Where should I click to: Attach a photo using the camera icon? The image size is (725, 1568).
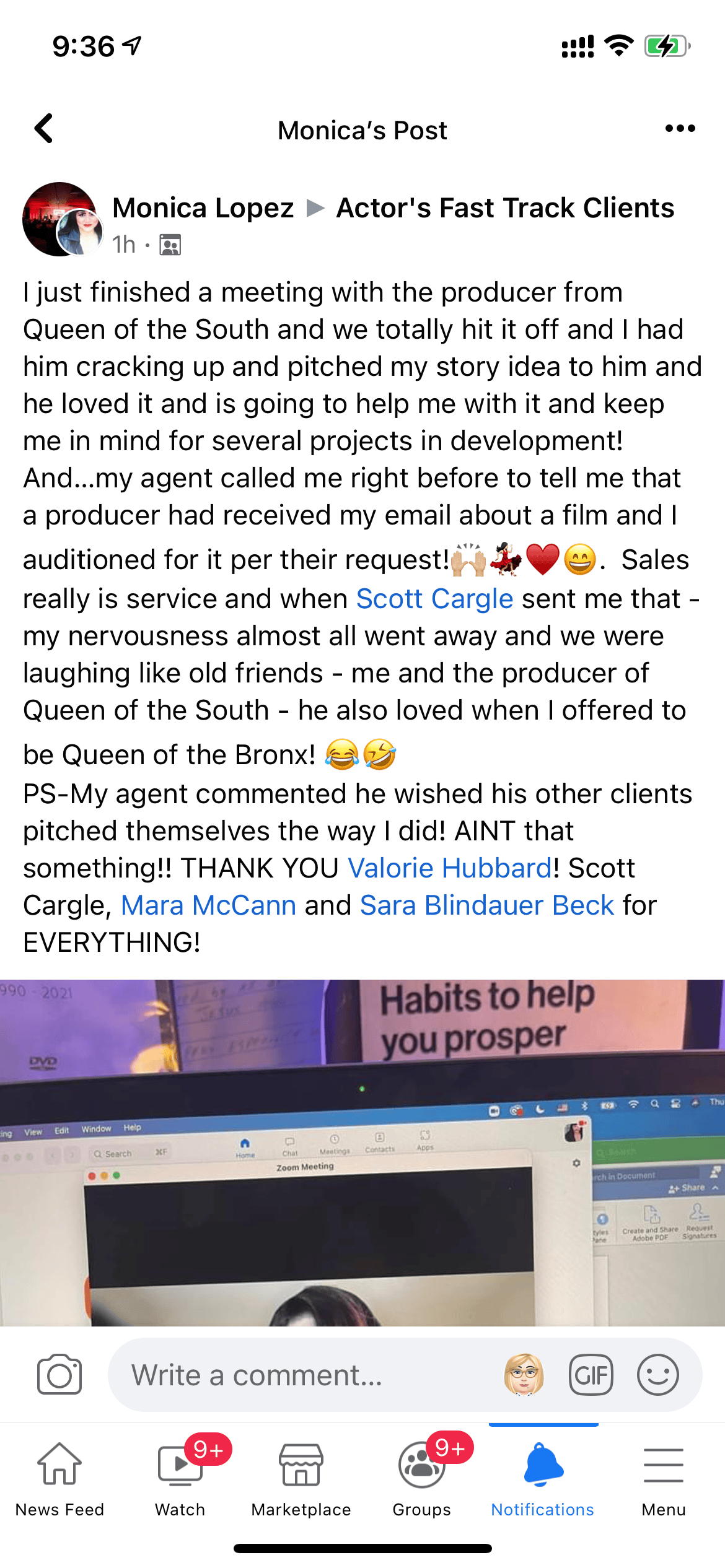[59, 1375]
